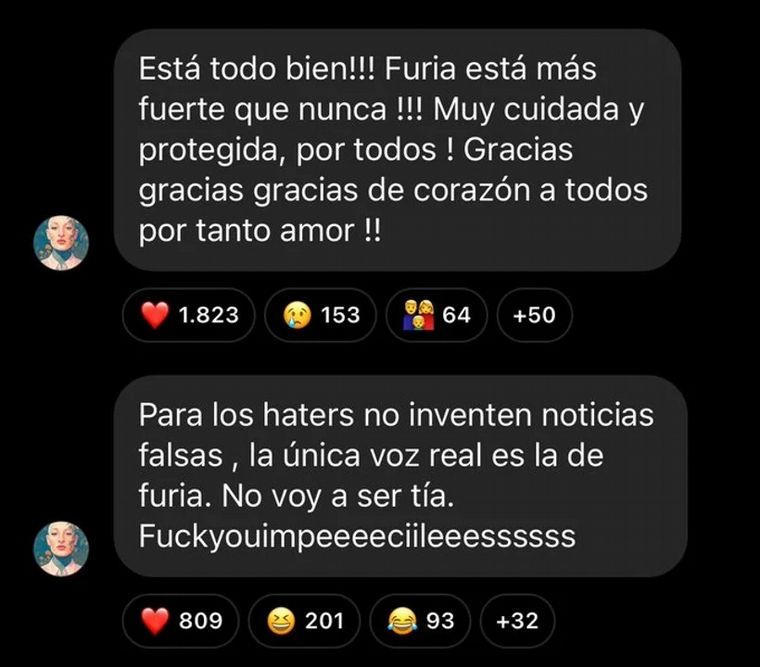Expand the +50 more reactions chip

533,315
